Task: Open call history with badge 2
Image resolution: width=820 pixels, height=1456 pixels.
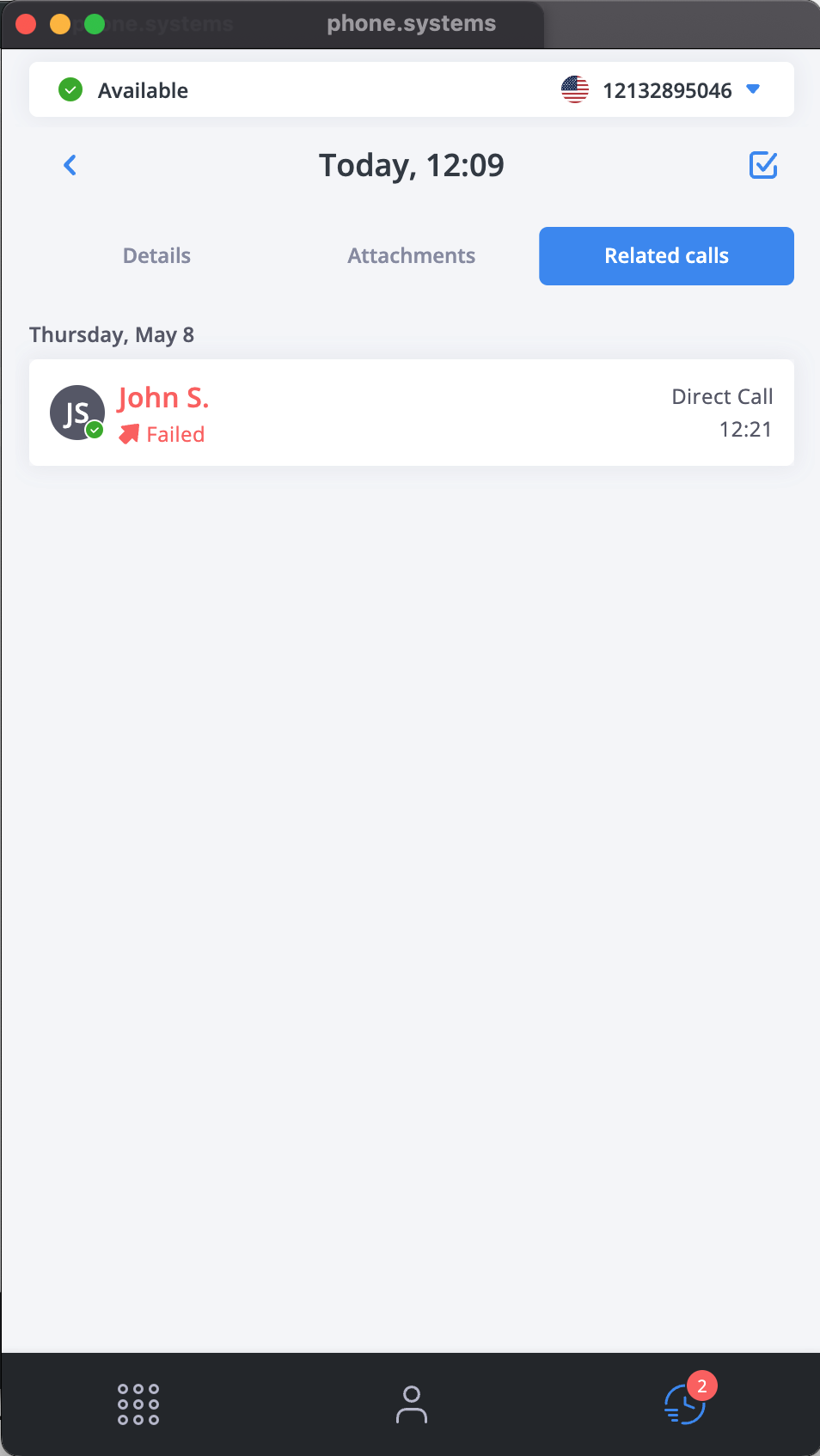Action: tap(686, 1403)
